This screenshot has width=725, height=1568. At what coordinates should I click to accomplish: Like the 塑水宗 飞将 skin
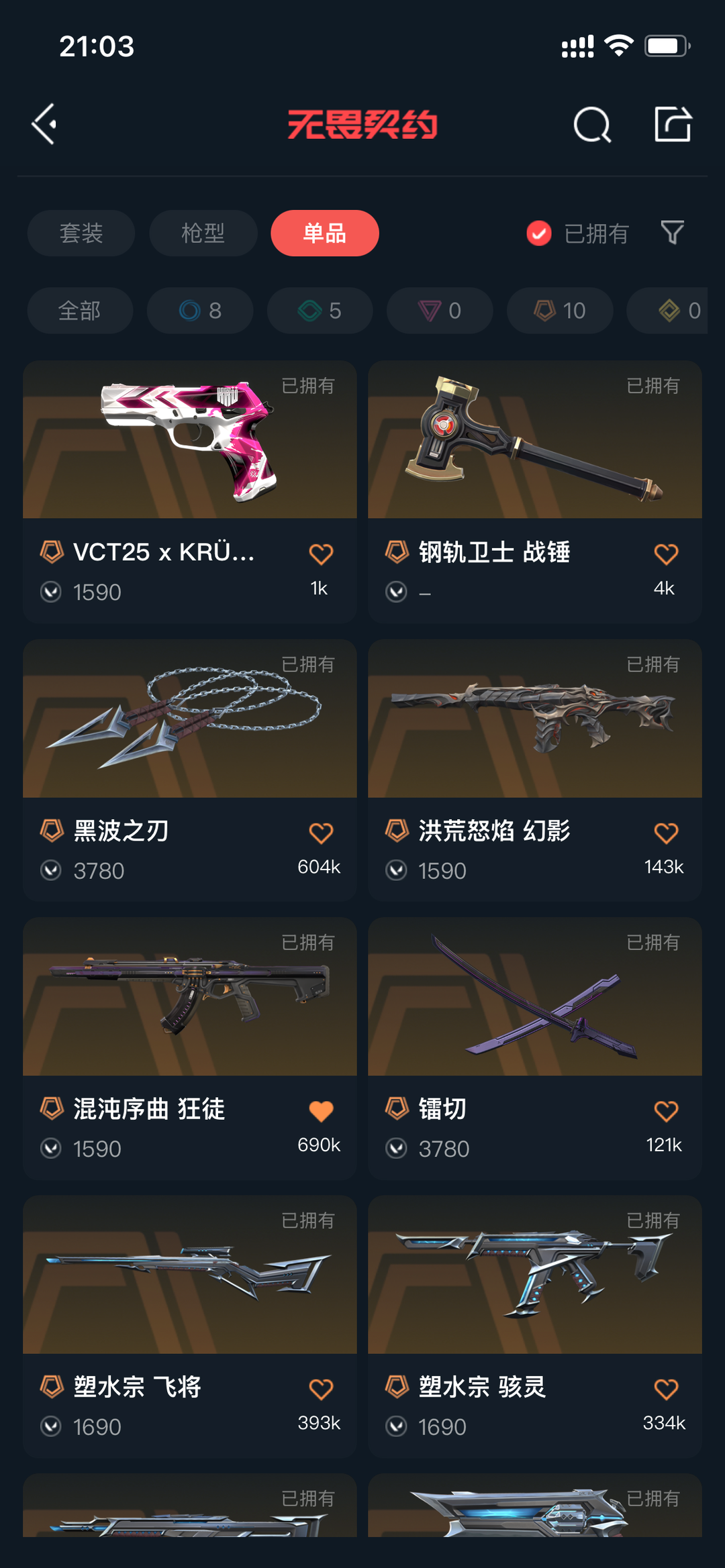[x=321, y=1389]
